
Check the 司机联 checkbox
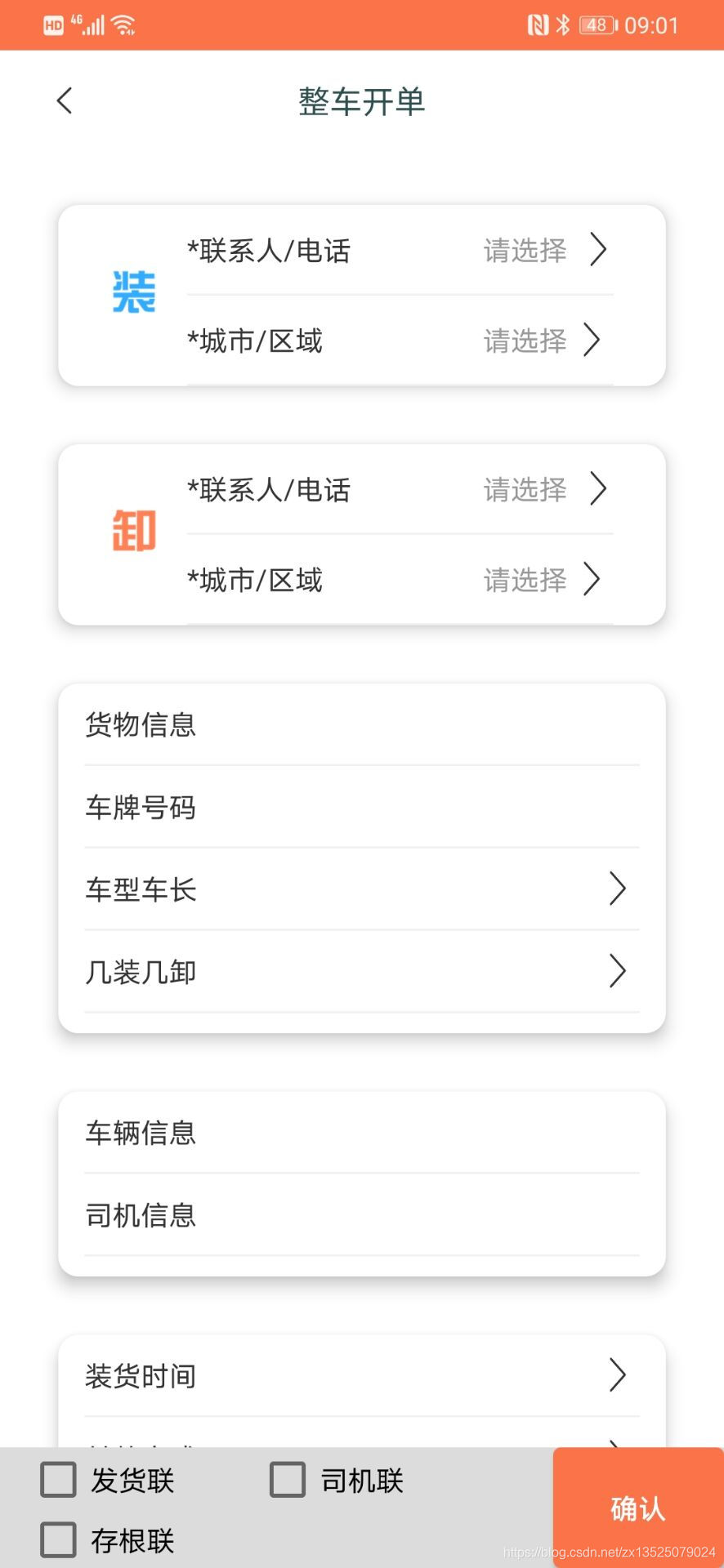pos(288,1480)
